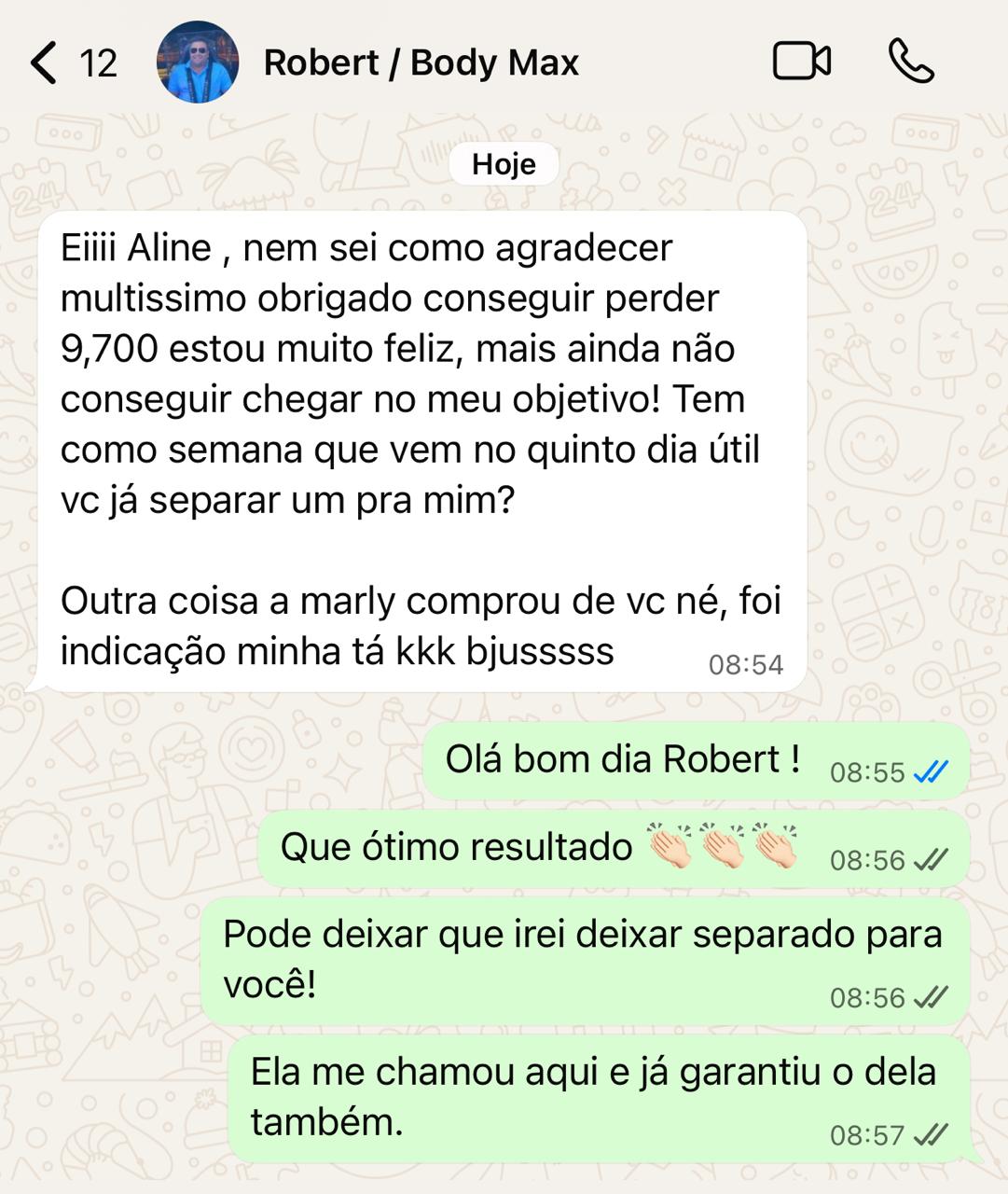The image size is (1008, 1194).
Task: Go back to the chat list
Action: coord(45,63)
